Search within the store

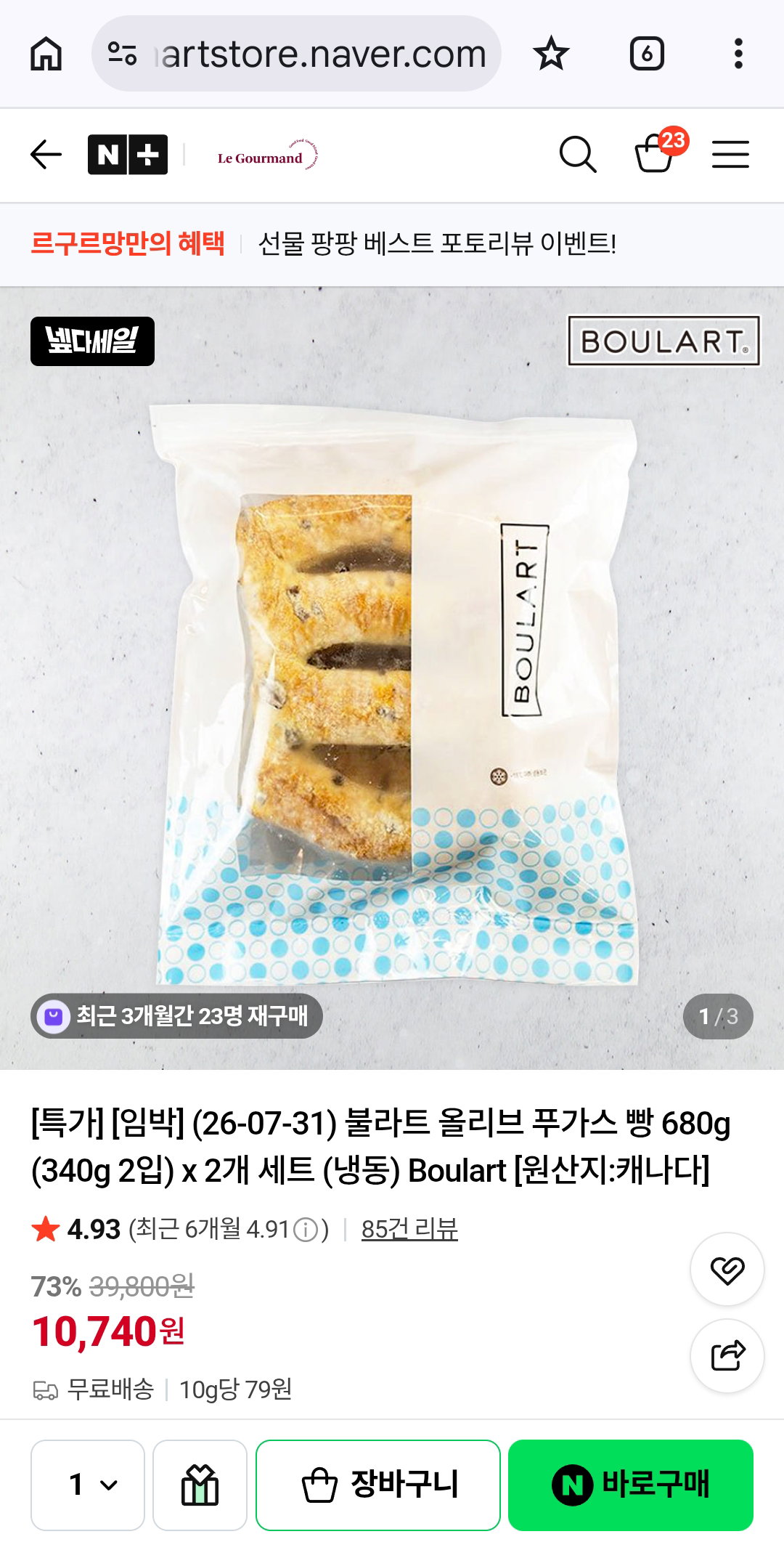click(x=578, y=155)
